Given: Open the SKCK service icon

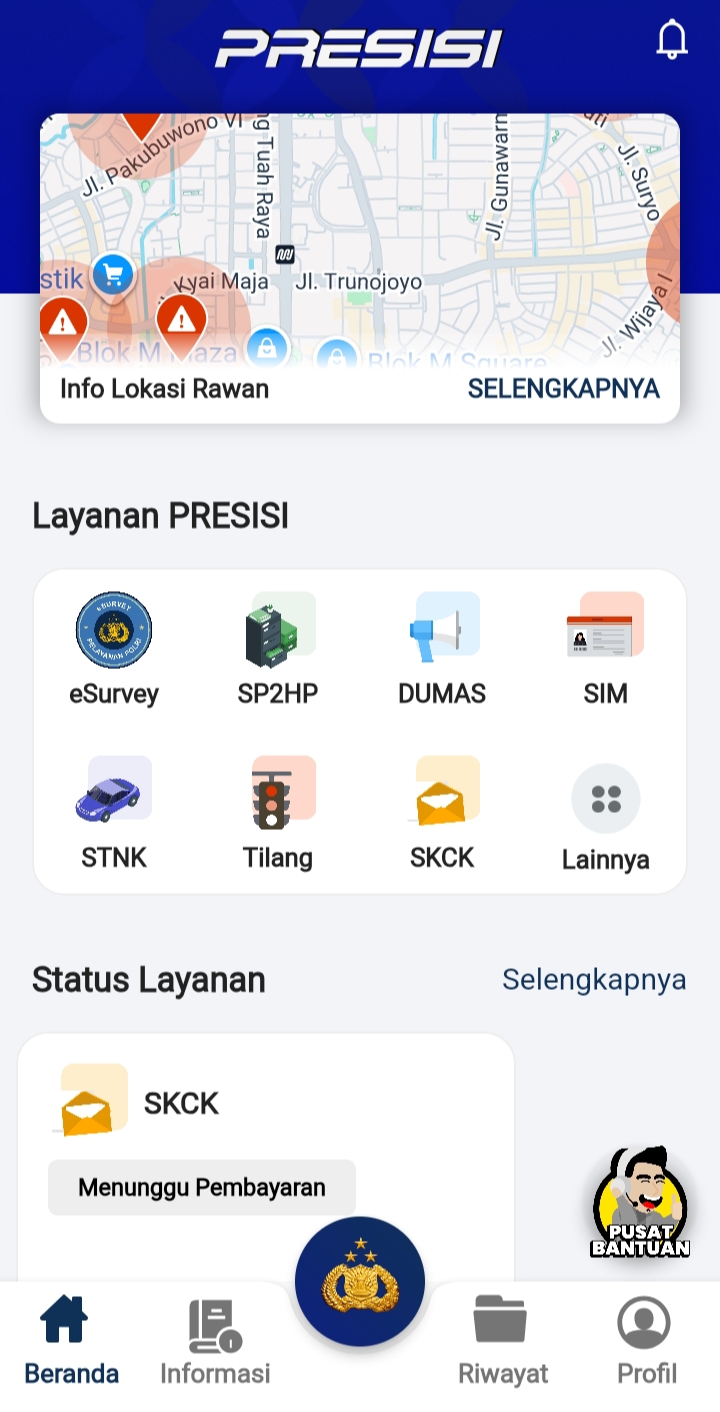Looking at the screenshot, I should point(442,810).
